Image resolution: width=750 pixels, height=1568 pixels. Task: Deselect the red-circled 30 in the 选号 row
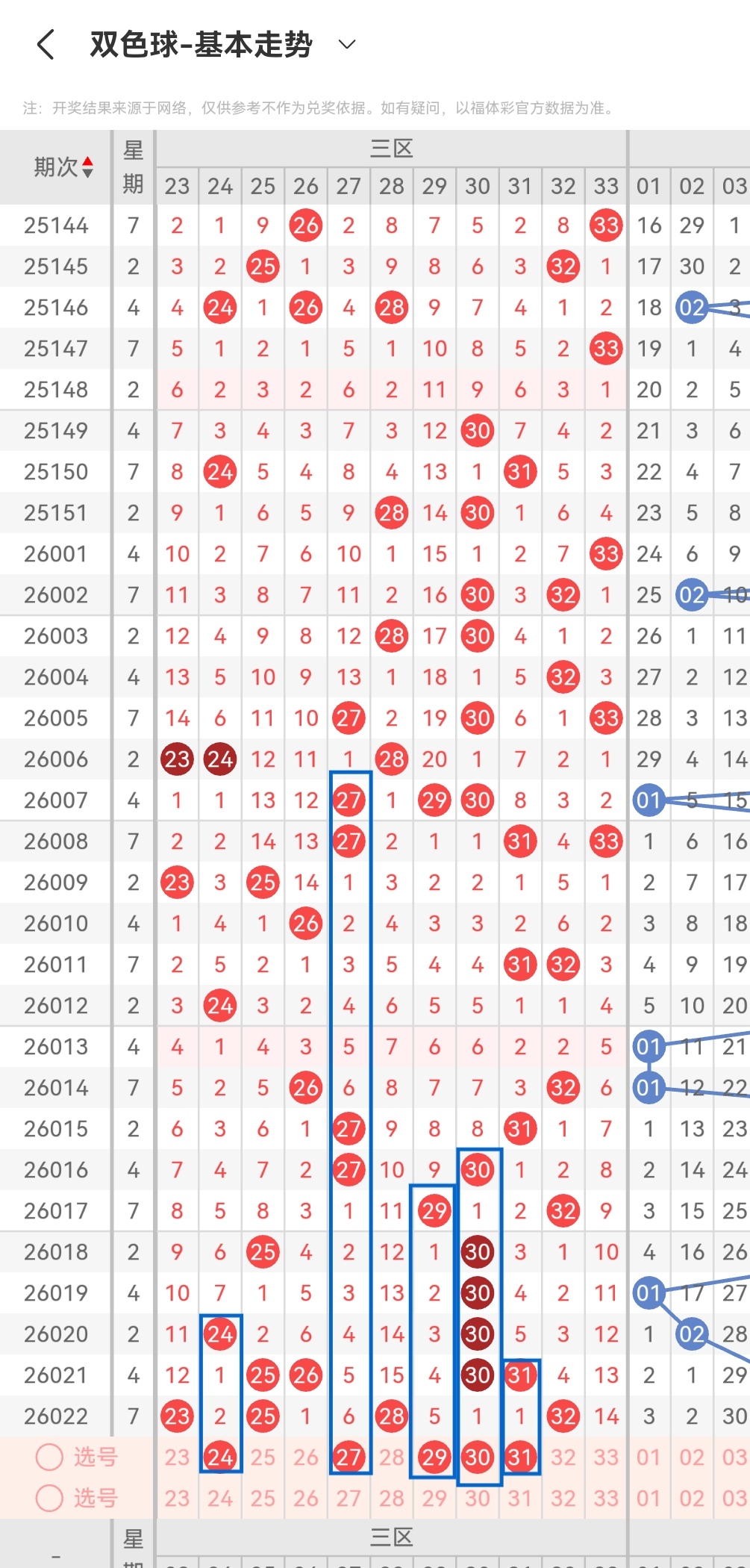(x=478, y=1457)
